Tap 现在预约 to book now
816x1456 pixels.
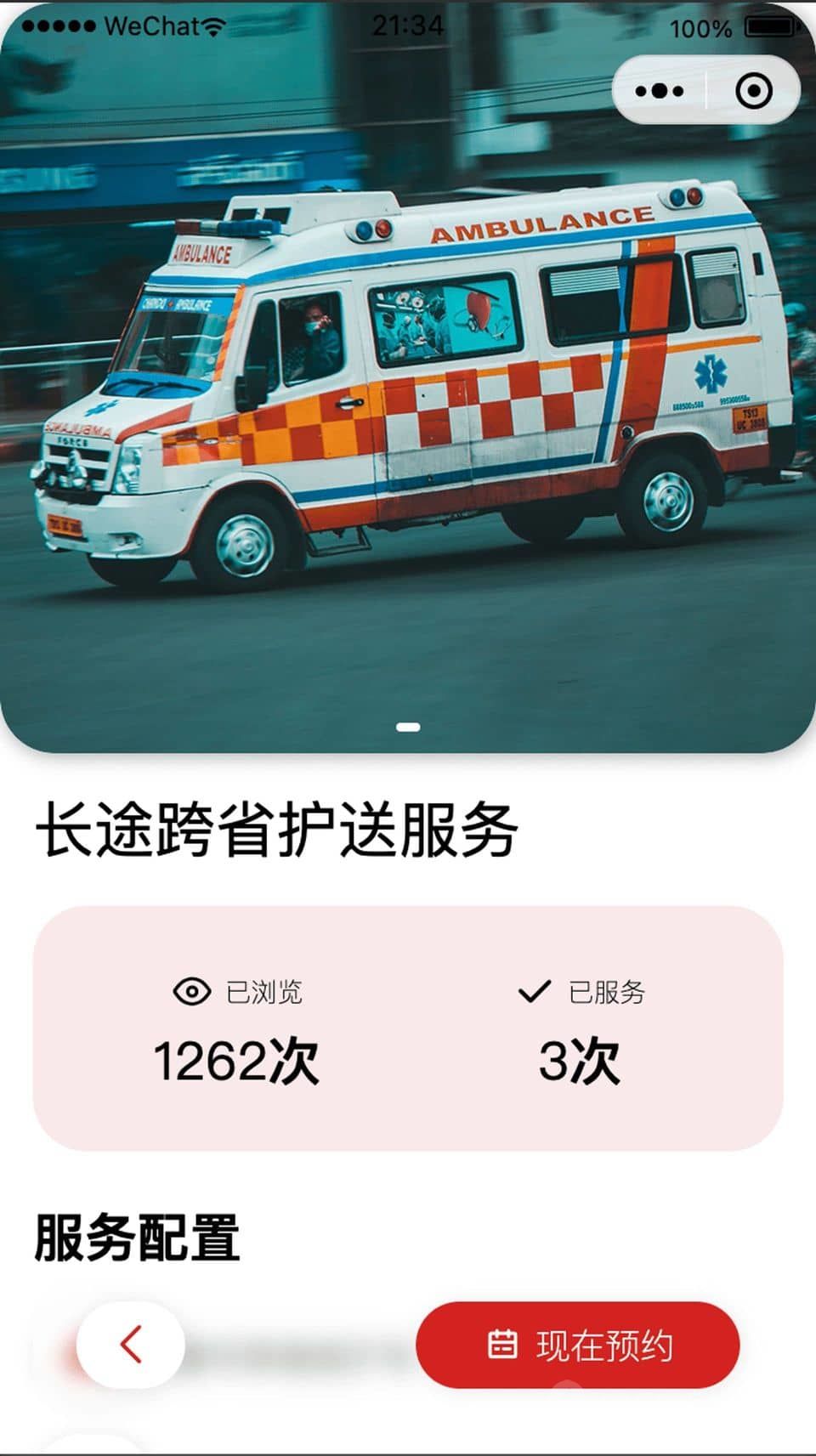point(578,1345)
